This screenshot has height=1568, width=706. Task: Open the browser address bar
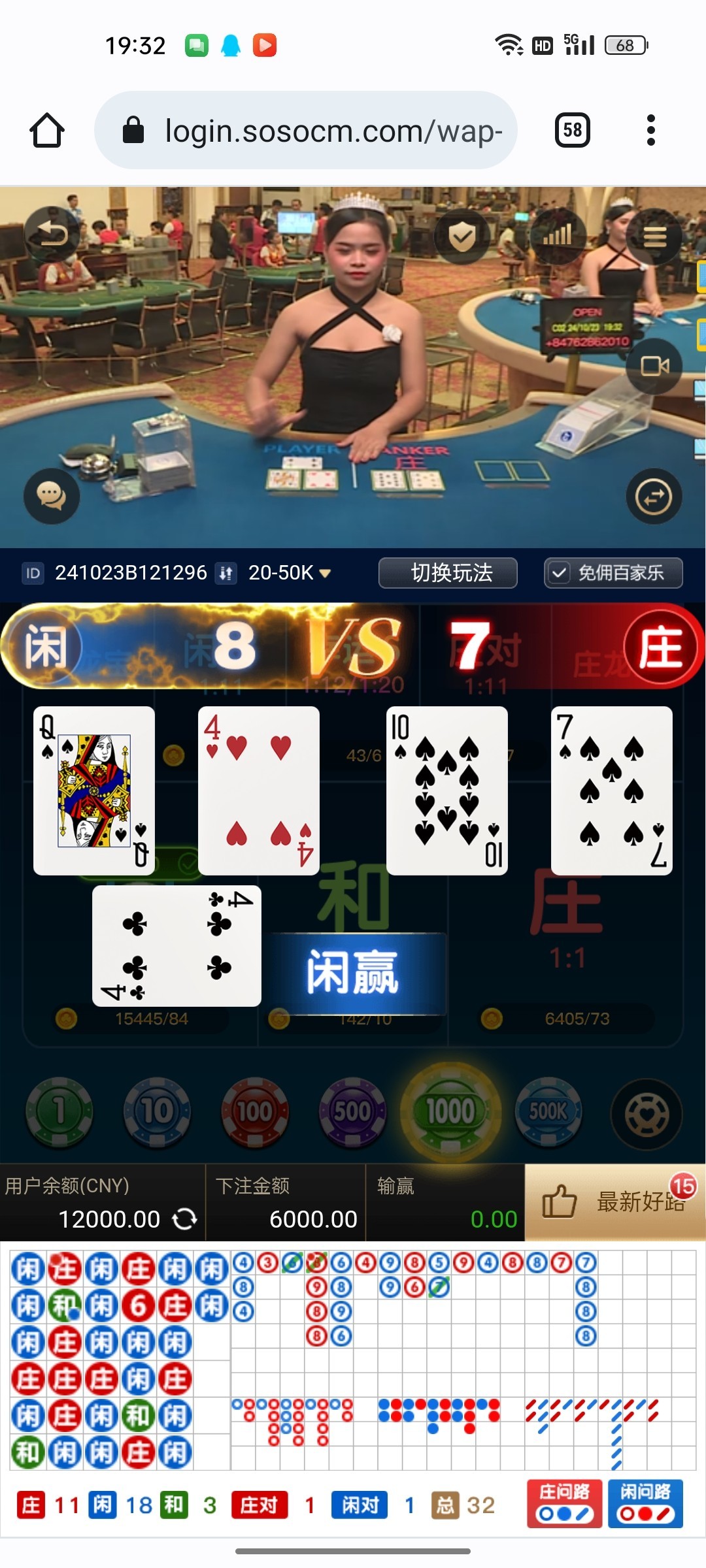click(306, 130)
